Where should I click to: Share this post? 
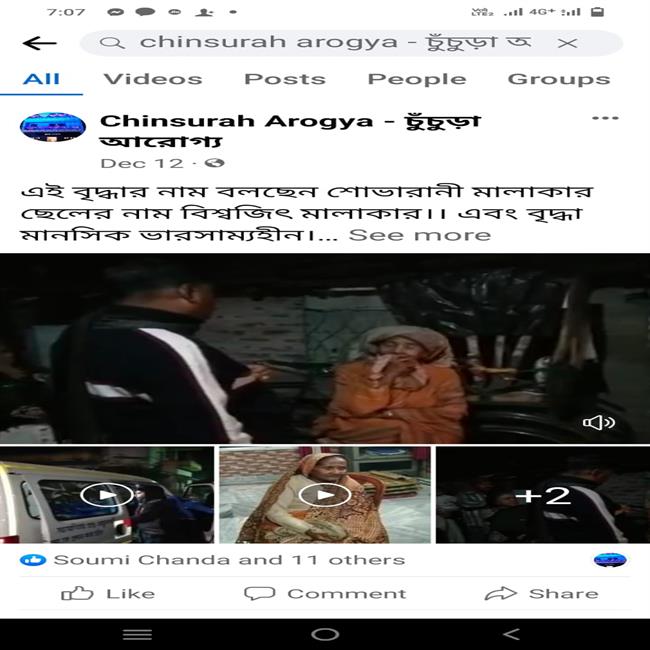click(541, 593)
